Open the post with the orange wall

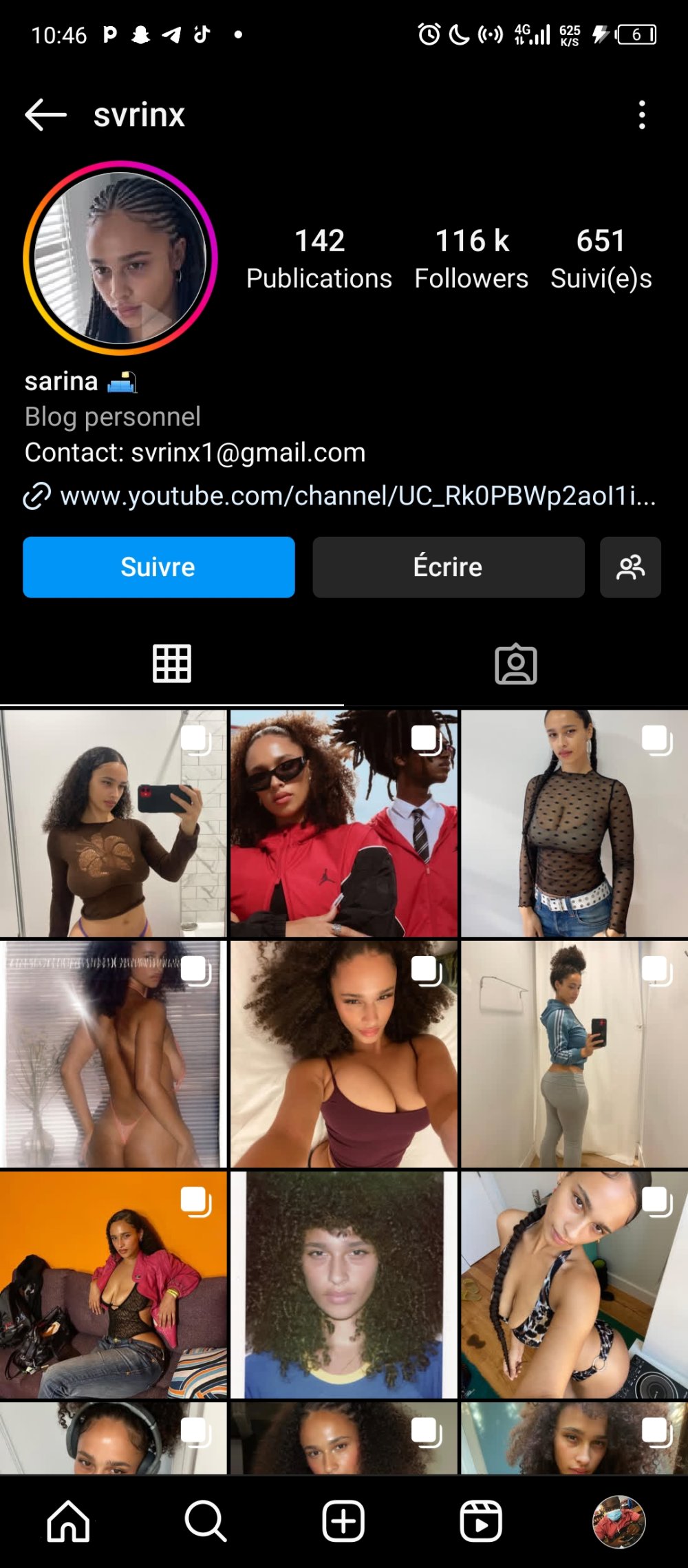coord(114,1285)
